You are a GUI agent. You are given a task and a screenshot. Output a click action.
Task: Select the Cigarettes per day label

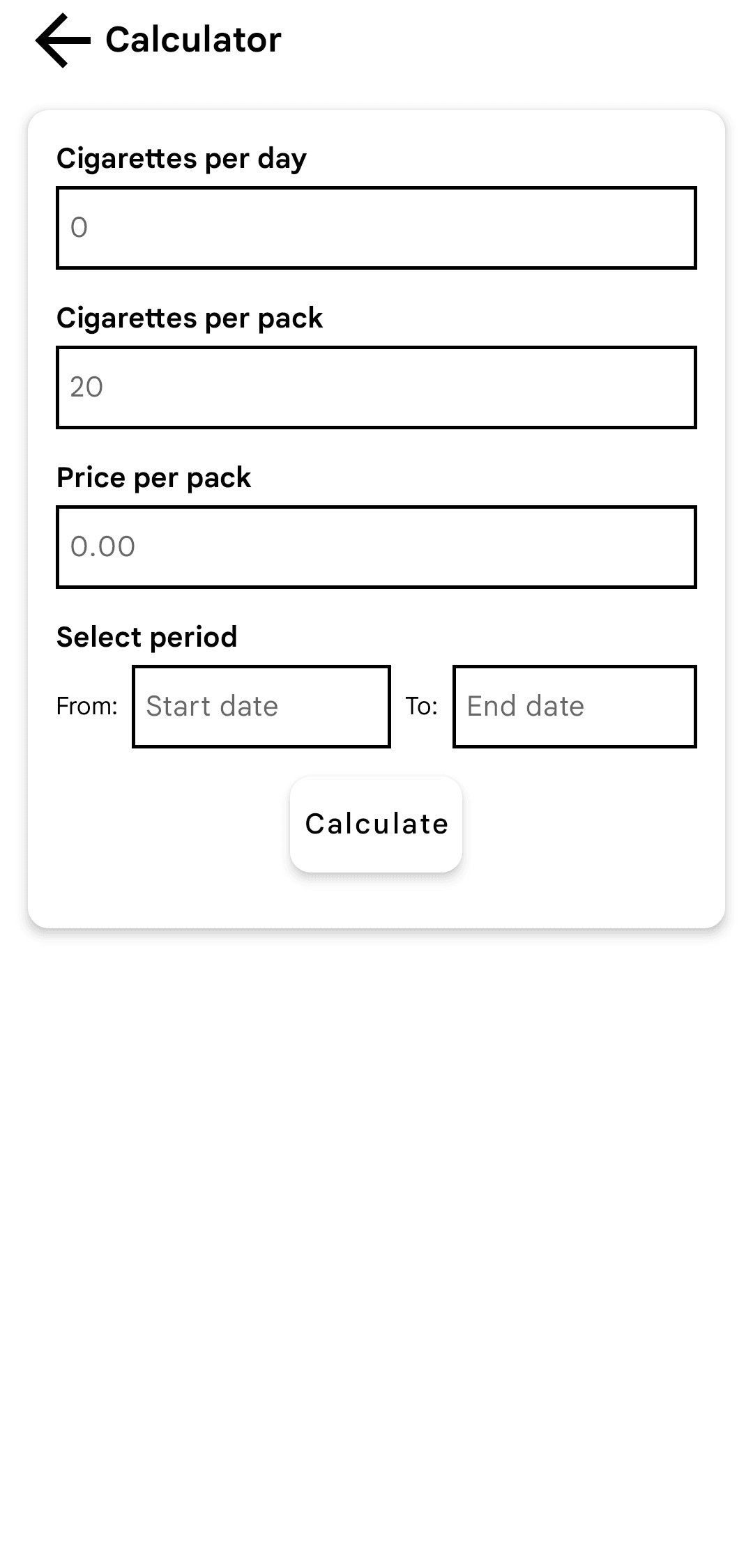click(182, 158)
